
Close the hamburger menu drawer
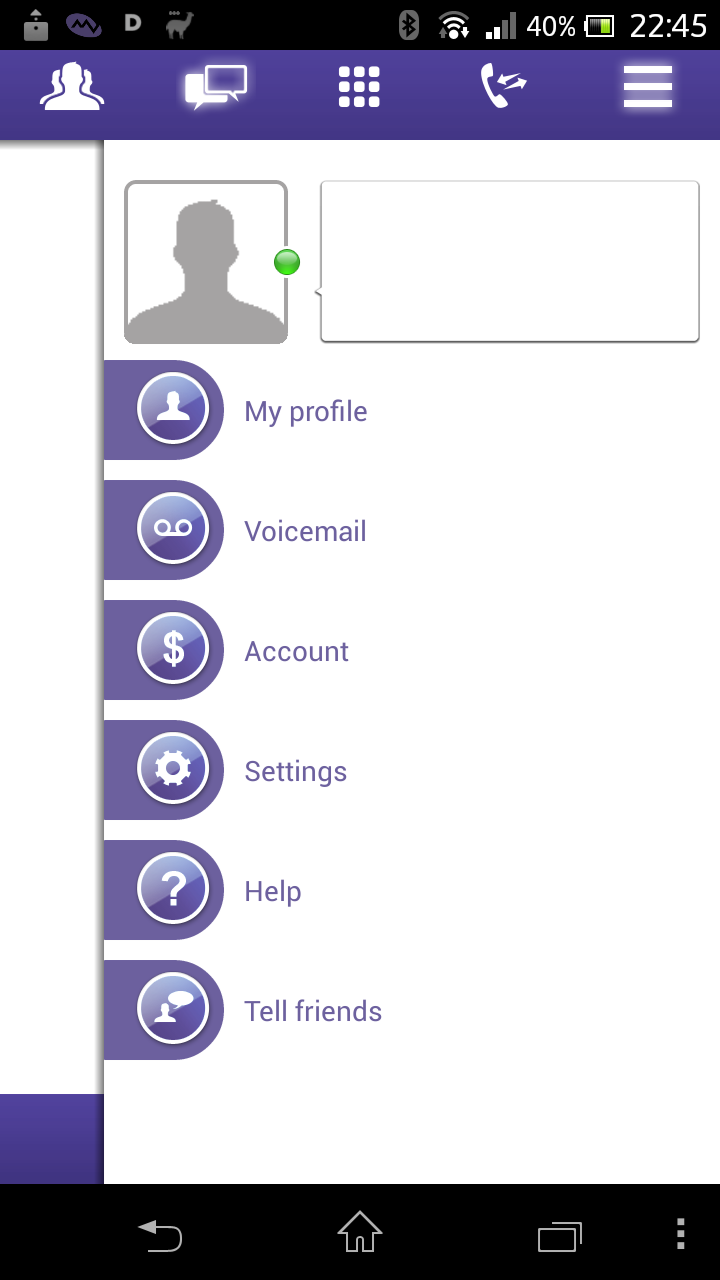648,87
